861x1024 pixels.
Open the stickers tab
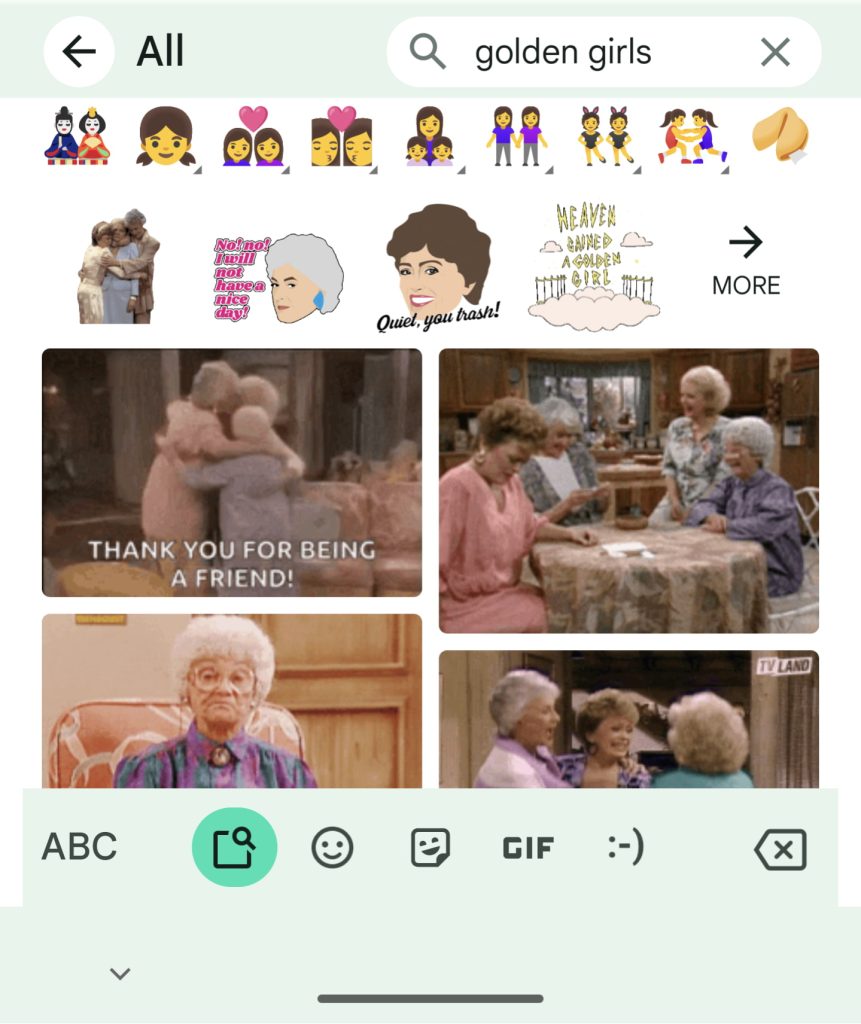point(430,848)
